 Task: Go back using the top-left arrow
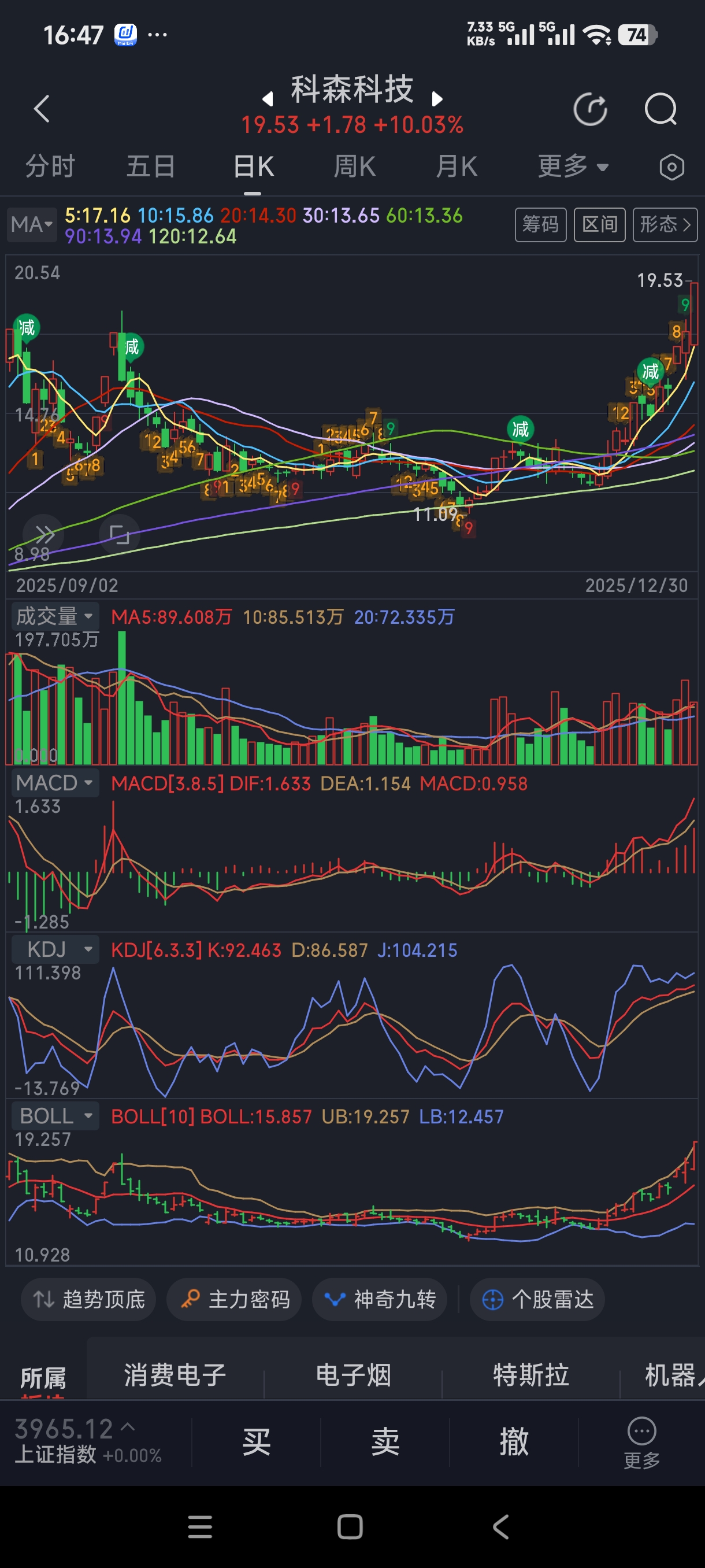[42, 110]
